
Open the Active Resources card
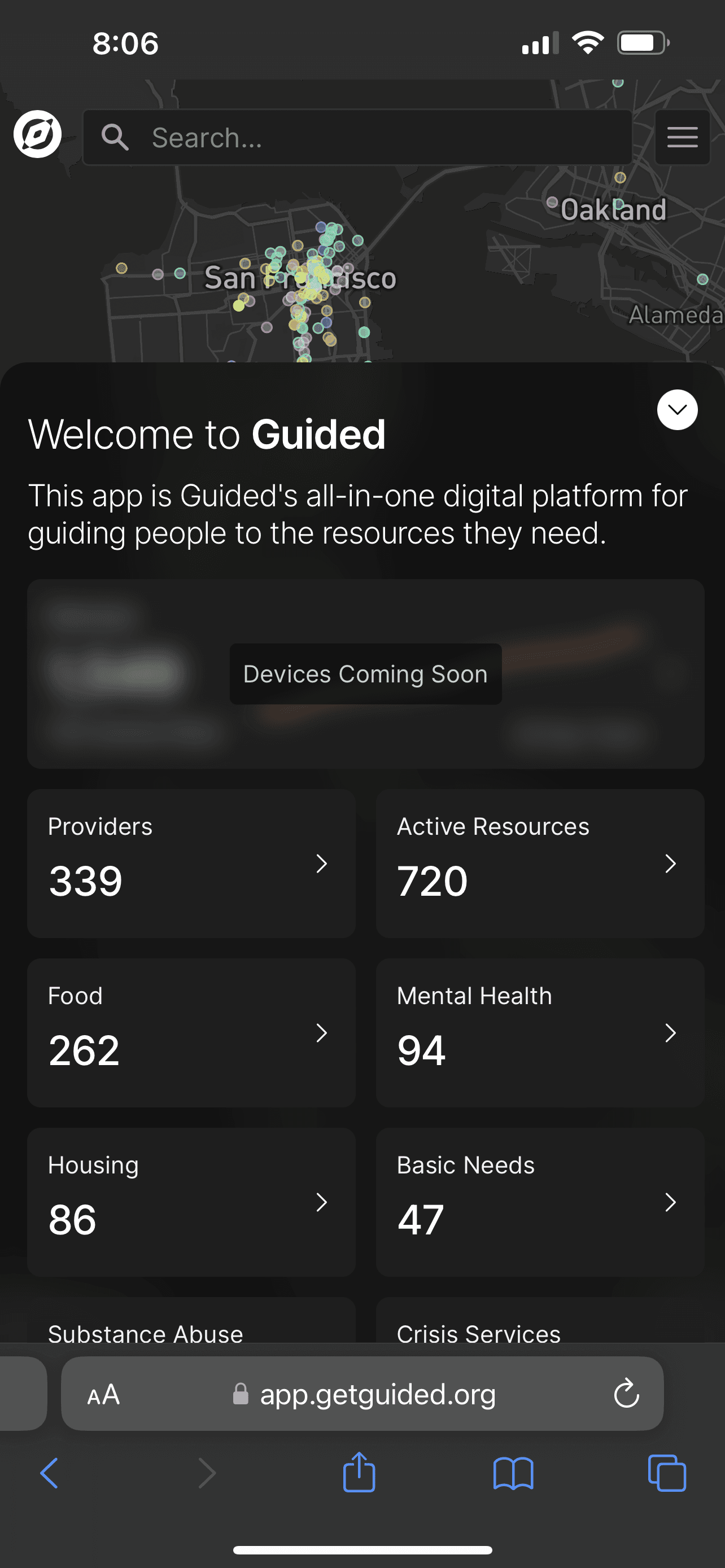pos(539,863)
